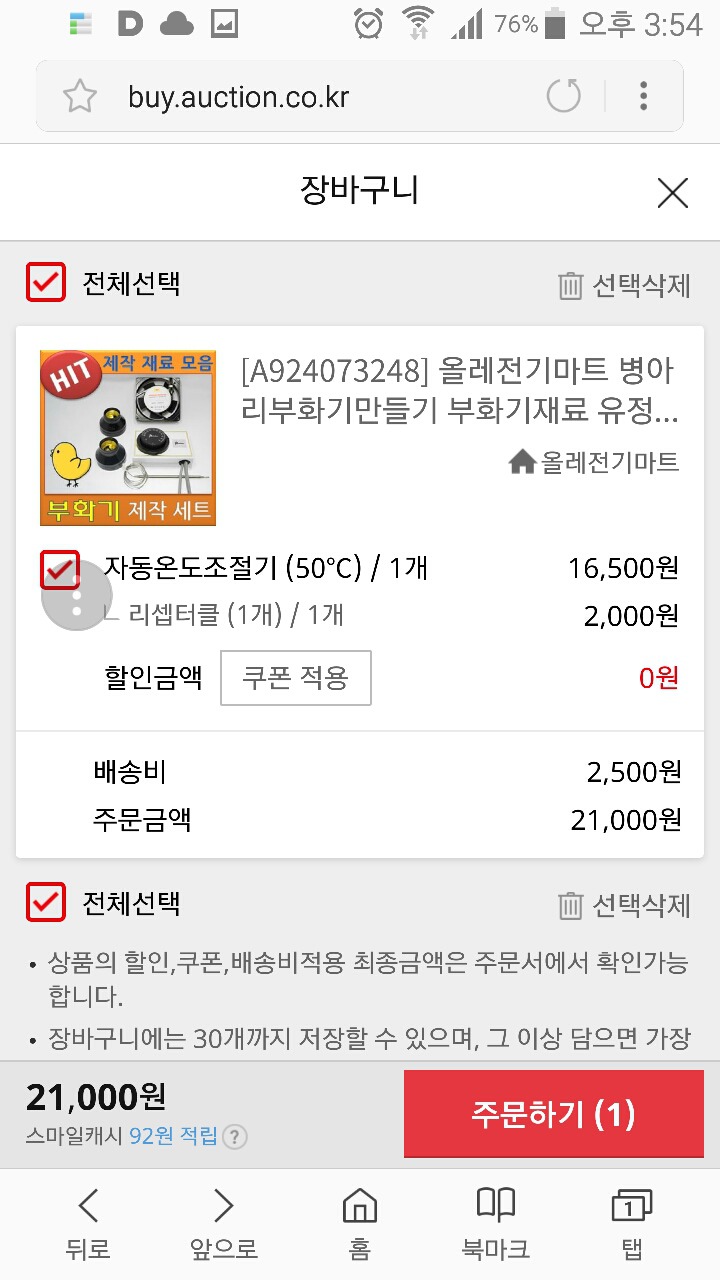Screen dimensions: 720x1280
Task: Go back with the 뒤로 button
Action: click(x=88, y=1223)
